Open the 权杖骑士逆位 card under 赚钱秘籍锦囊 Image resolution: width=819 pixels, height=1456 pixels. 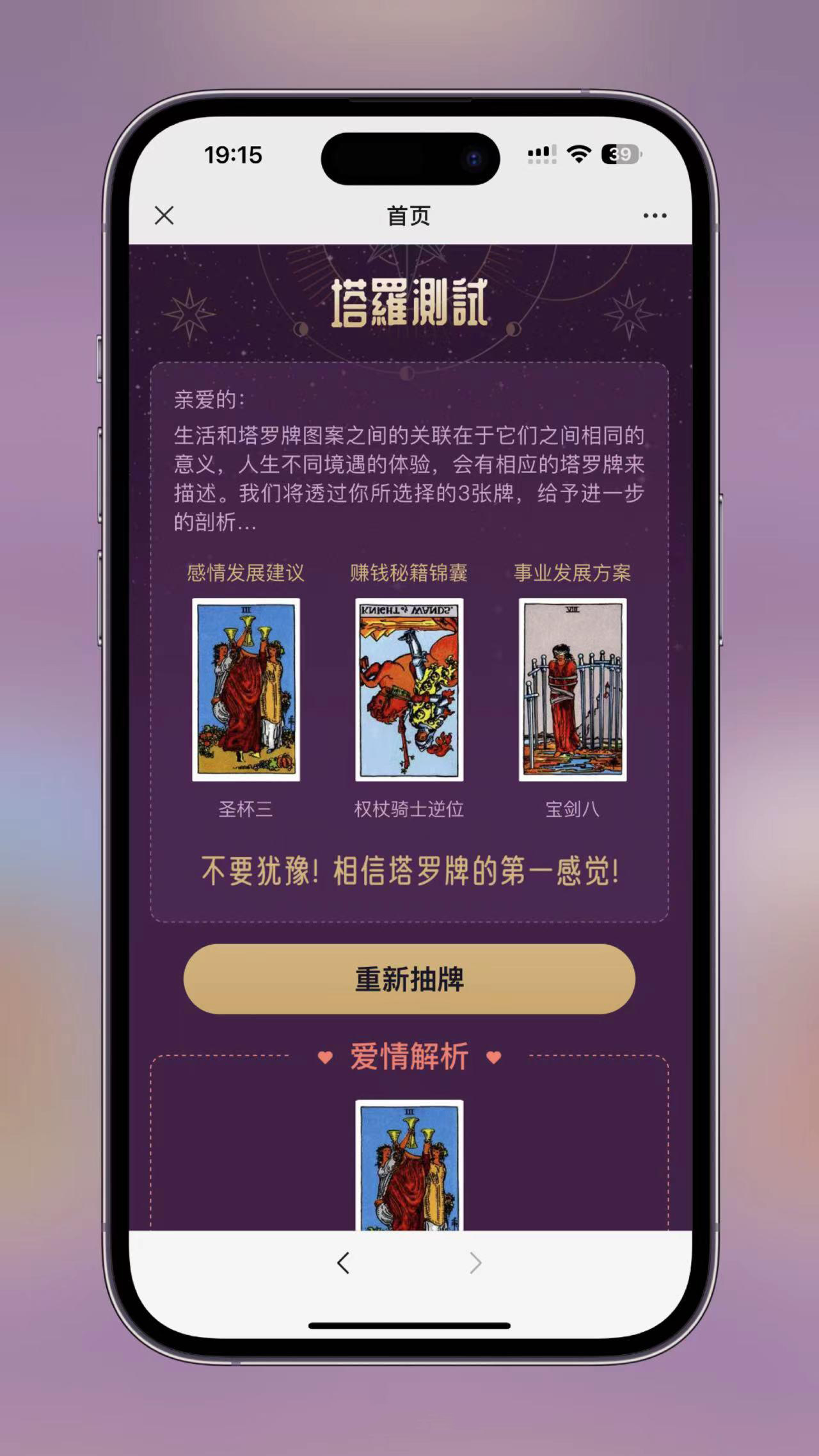pos(409,689)
